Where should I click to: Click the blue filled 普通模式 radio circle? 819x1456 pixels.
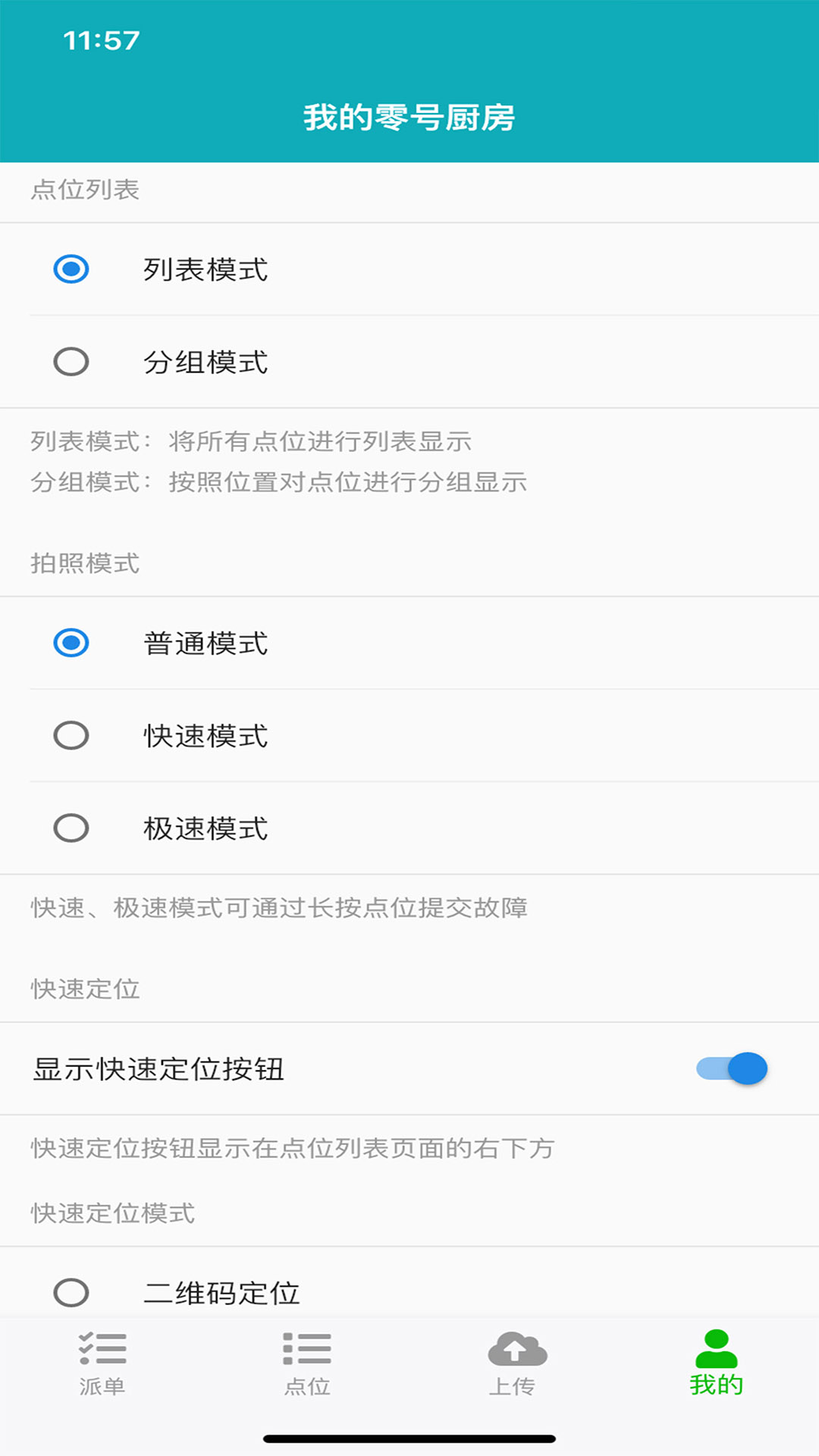click(71, 643)
